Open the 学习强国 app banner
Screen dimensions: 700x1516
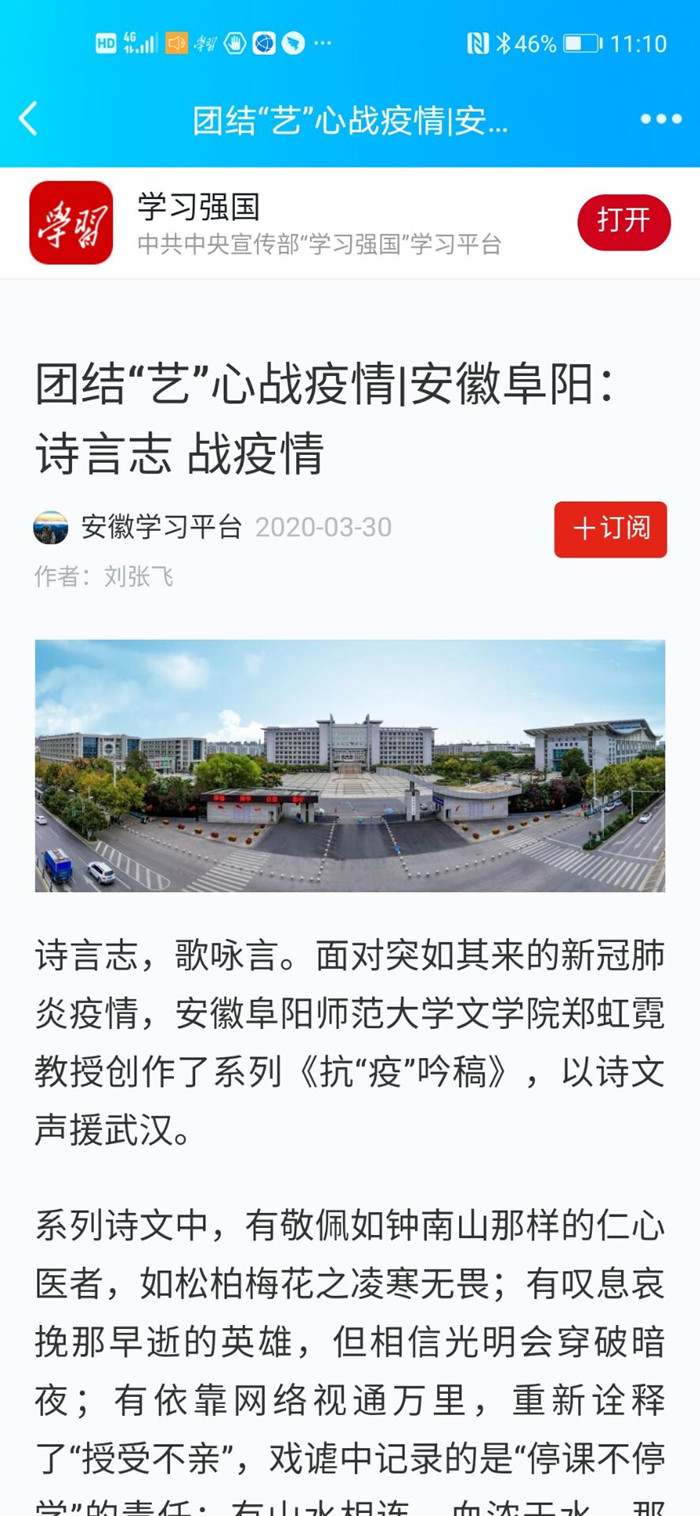tap(300, 223)
